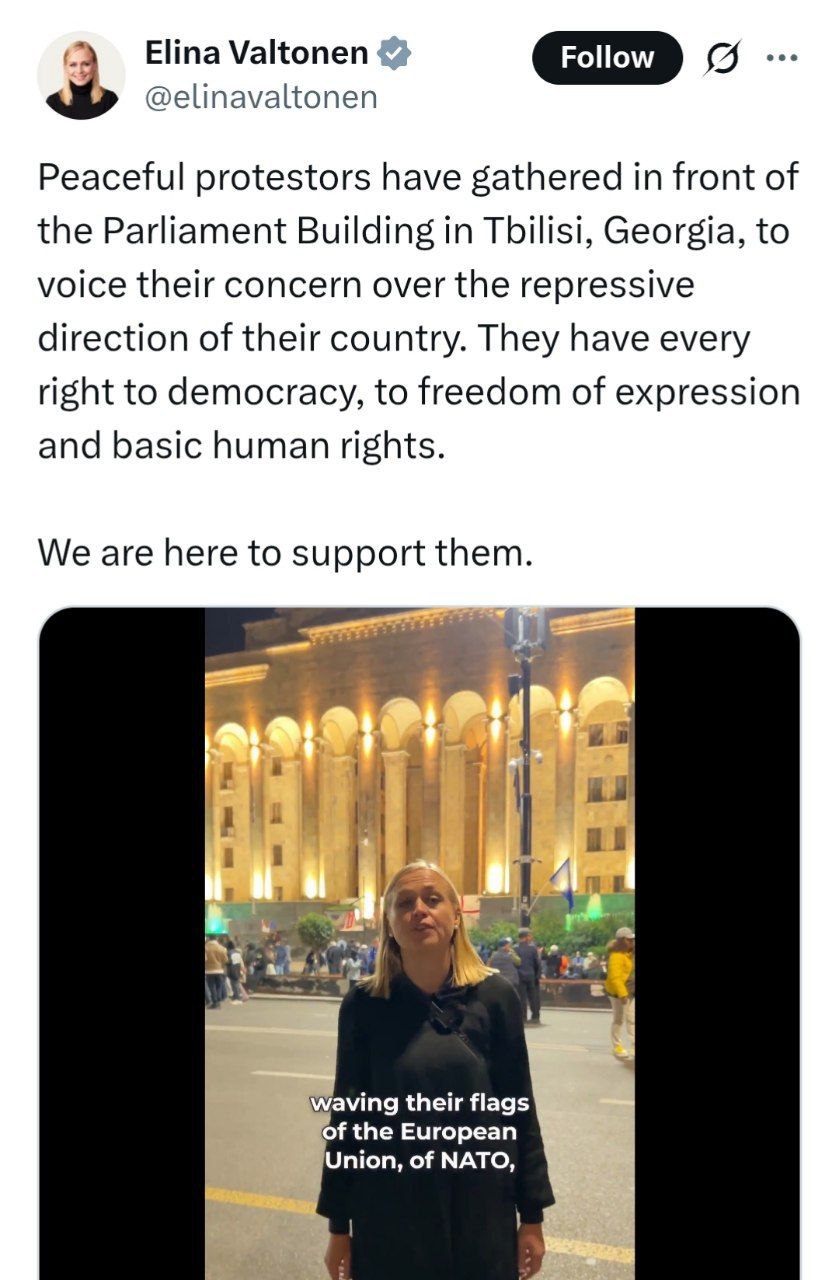
Task: Follow Elina Valtonen
Action: [606, 58]
